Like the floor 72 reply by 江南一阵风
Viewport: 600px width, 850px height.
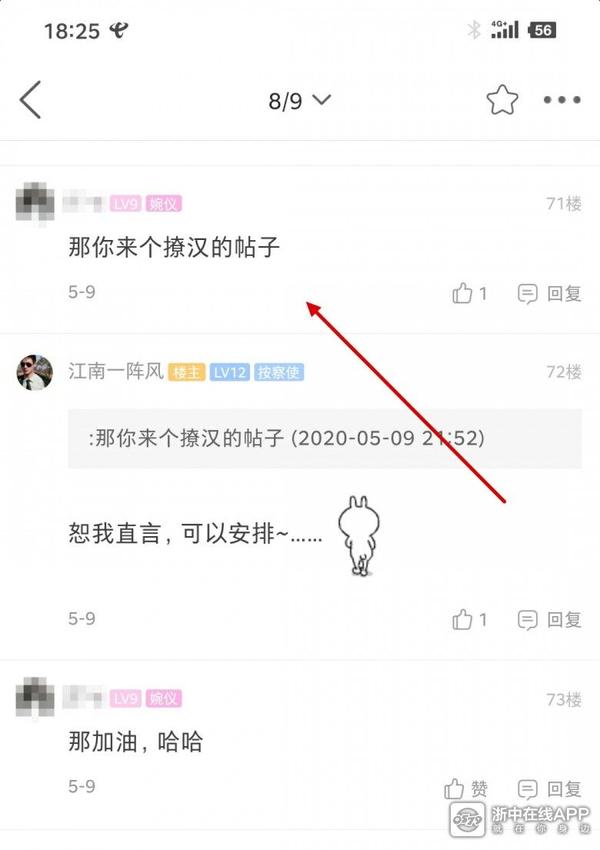tap(469, 620)
